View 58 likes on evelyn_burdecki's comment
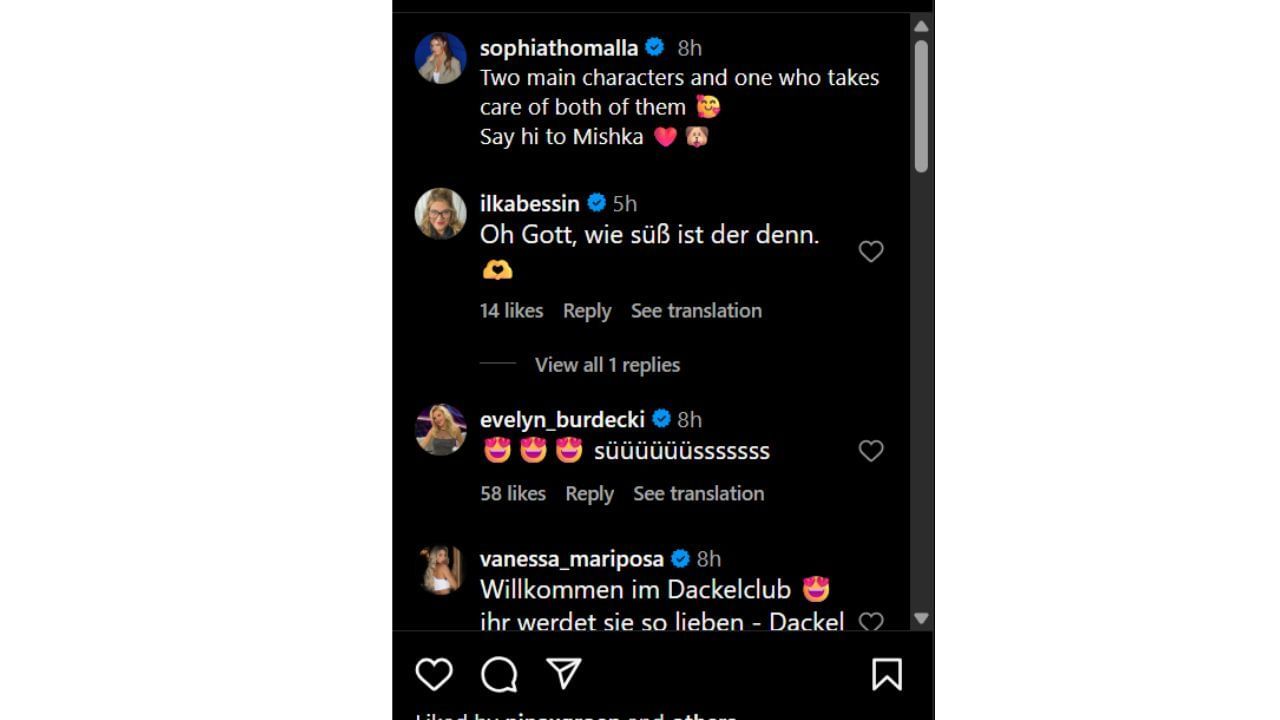The image size is (1280, 720). click(512, 494)
